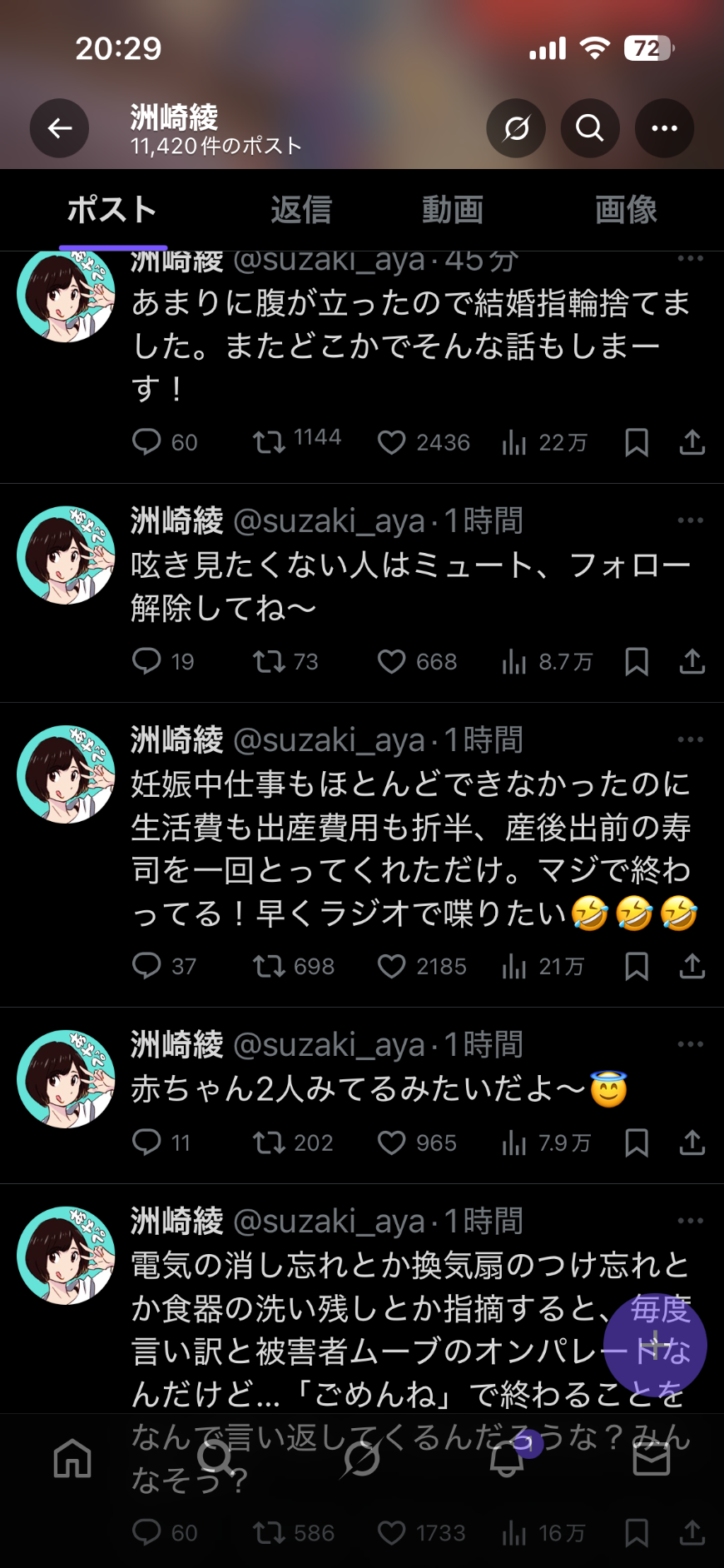
Task: Like the post about 結婚指輪捨てました
Action: pos(392,442)
